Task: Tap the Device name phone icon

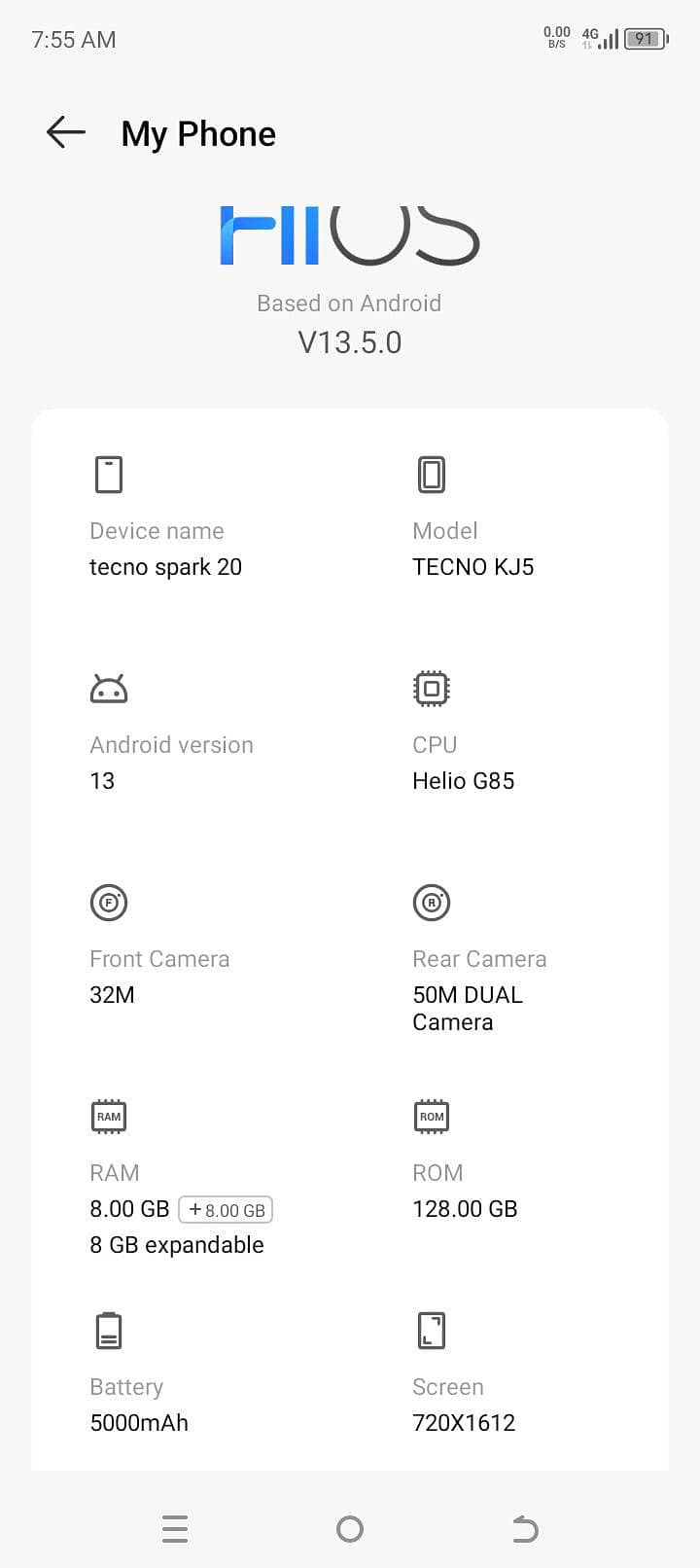Action: pos(109,474)
